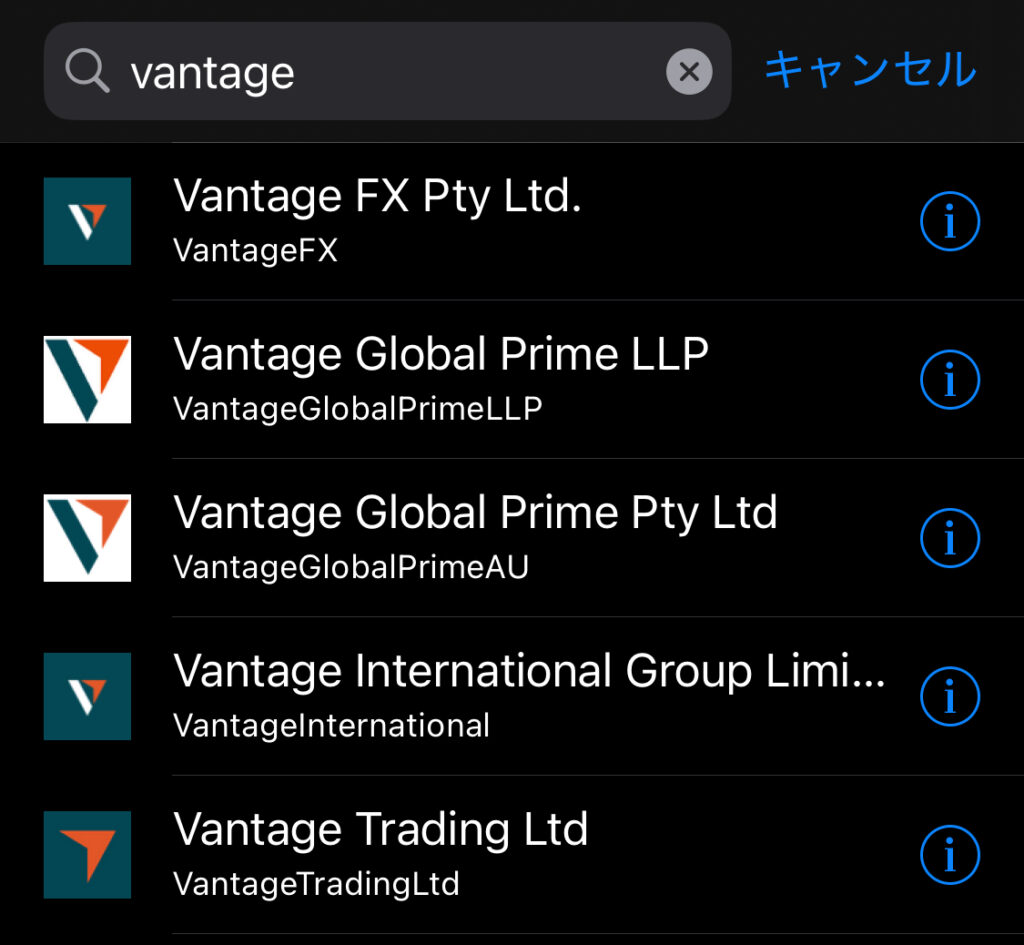1024x945 pixels.
Task: Cancel the search with キャンセル
Action: tap(870, 70)
